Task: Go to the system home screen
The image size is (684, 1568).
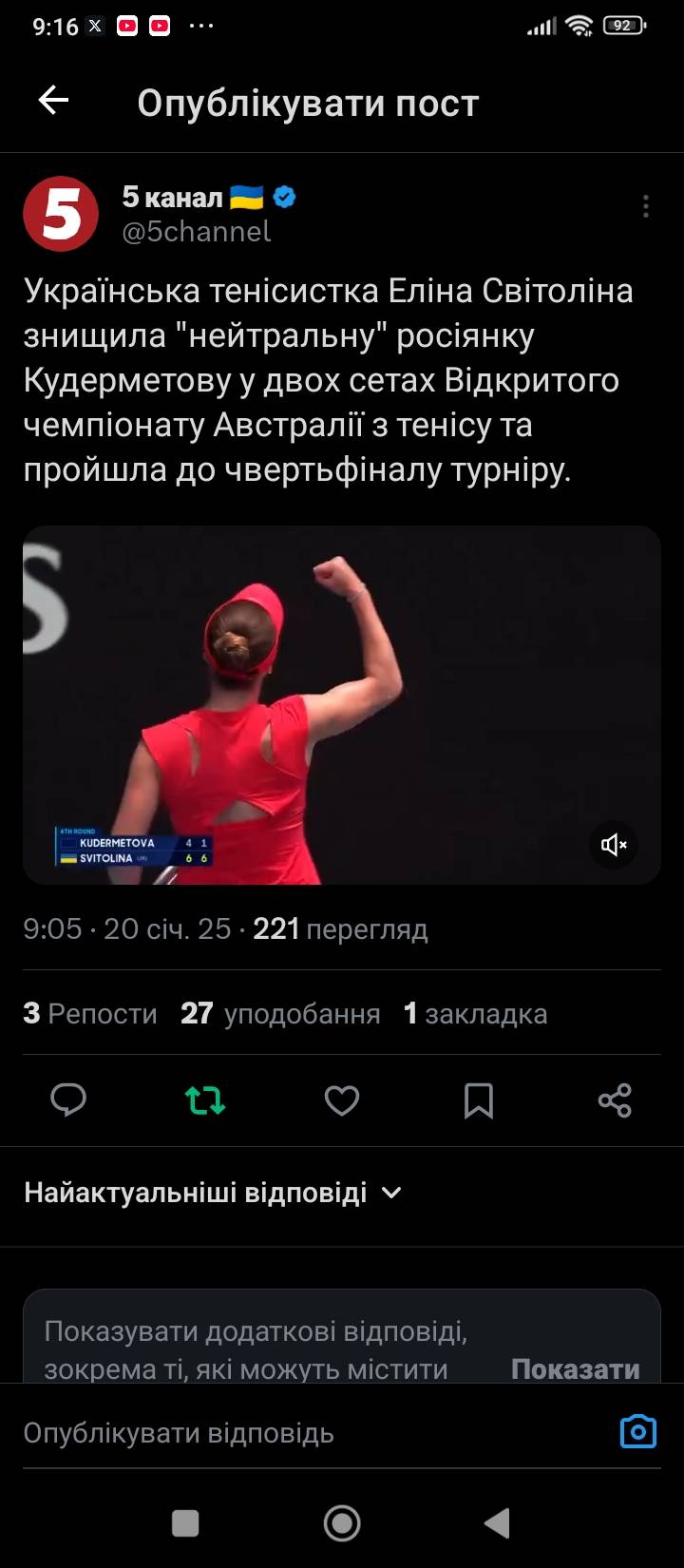Action: pyautogui.click(x=342, y=1523)
